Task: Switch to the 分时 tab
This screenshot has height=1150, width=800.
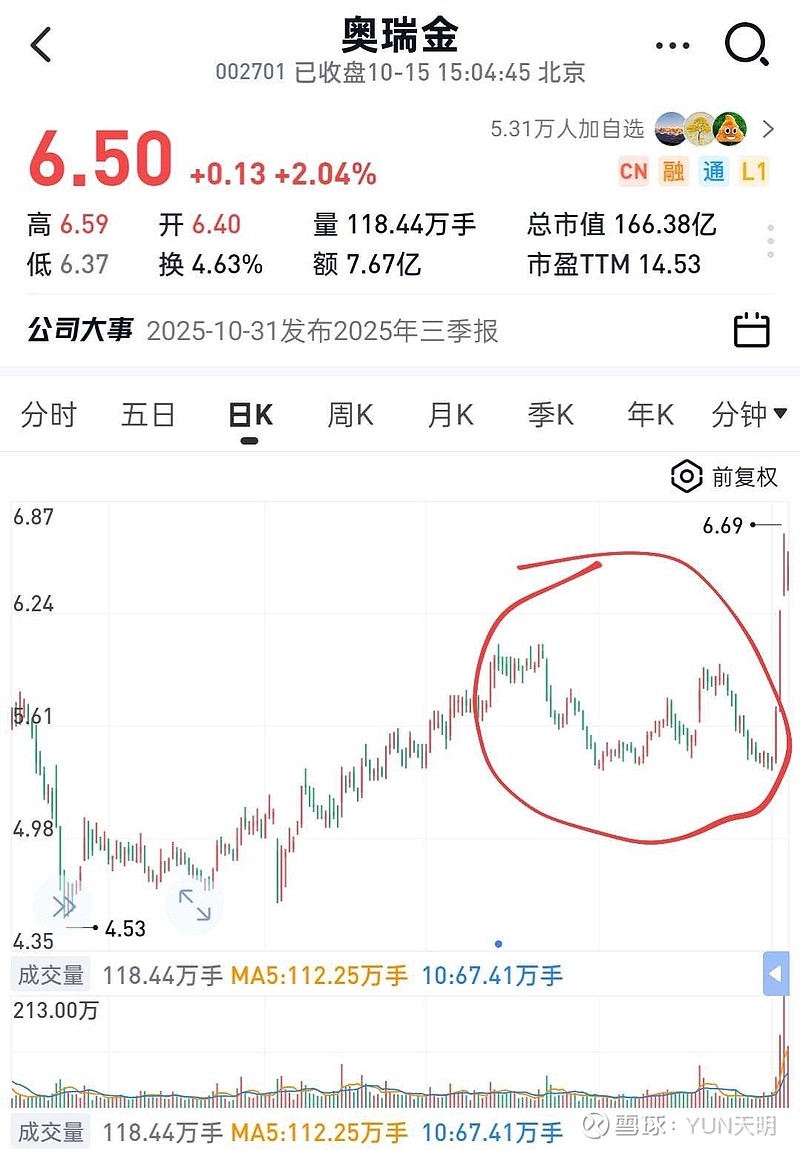Action: coord(49,414)
